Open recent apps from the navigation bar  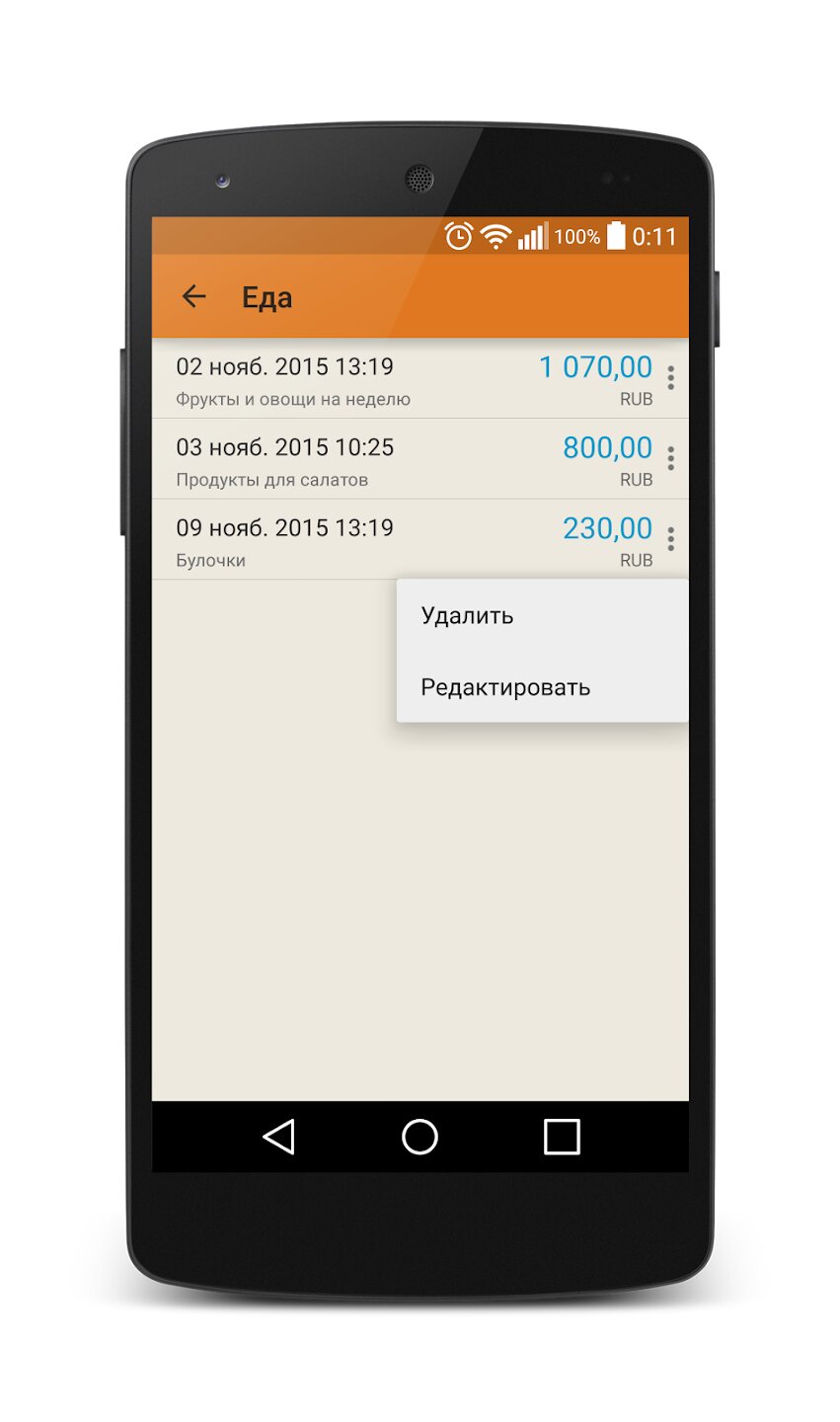coord(562,1137)
